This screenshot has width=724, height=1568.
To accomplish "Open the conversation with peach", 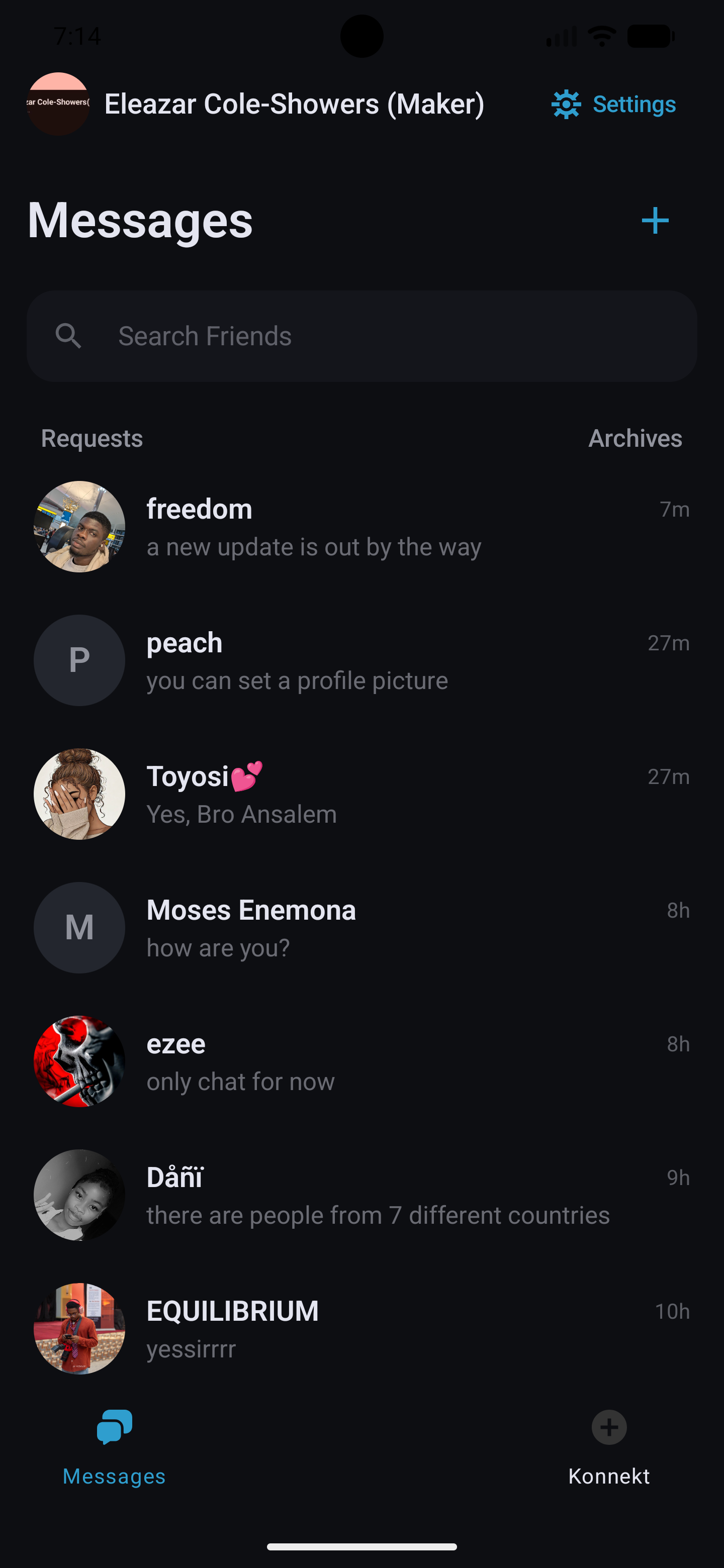I will pyautogui.click(x=361, y=660).
